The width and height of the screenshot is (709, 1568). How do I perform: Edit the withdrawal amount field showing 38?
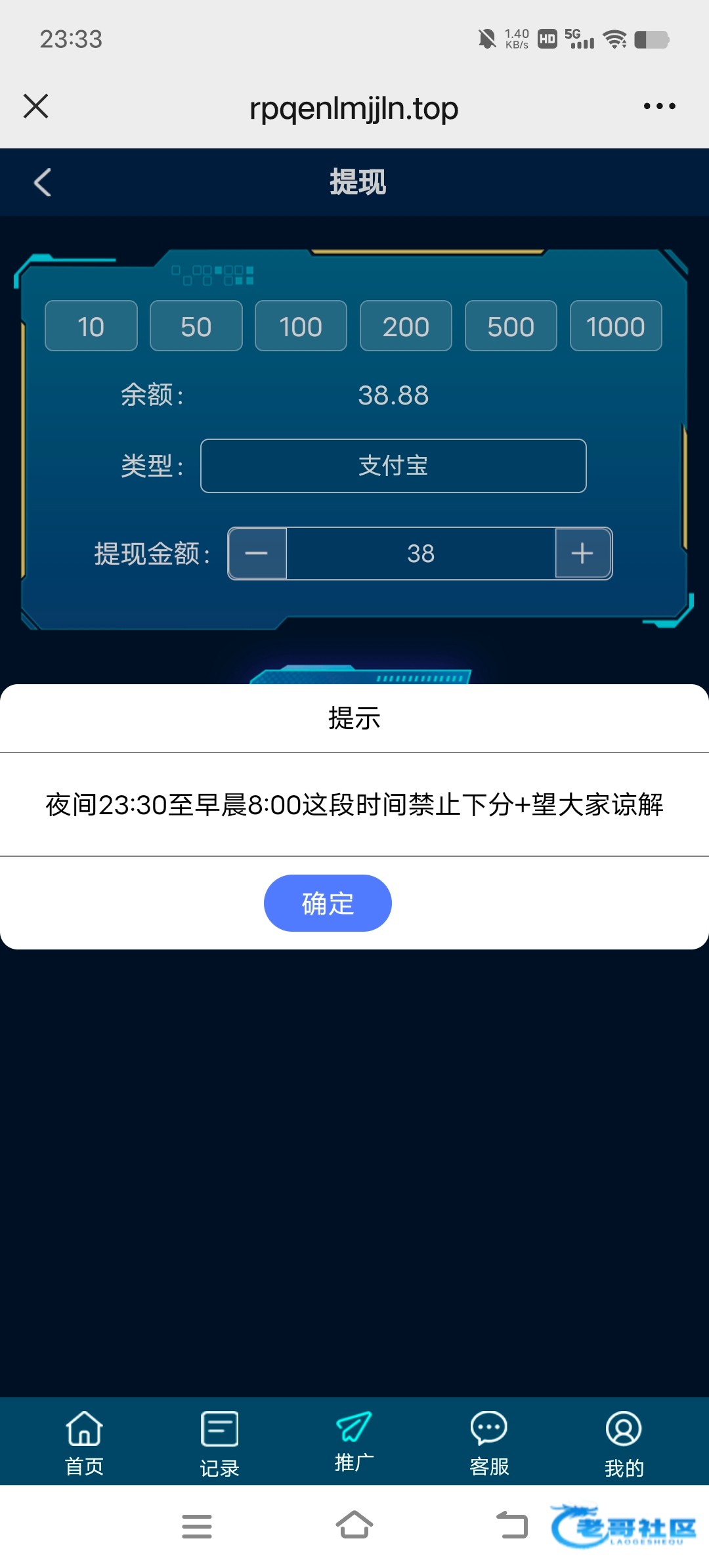coord(421,554)
